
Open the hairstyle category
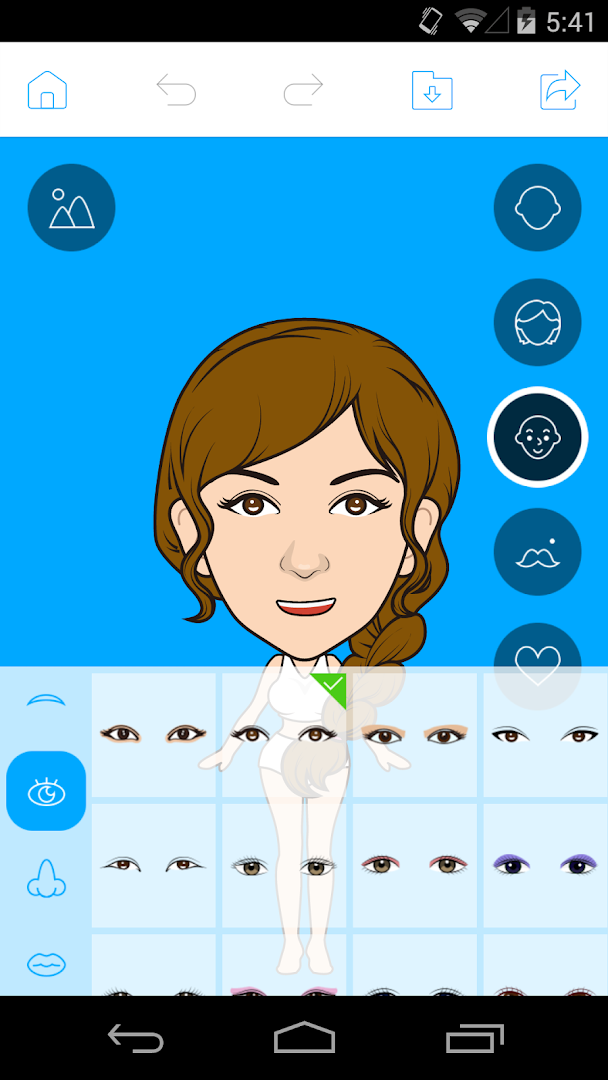click(x=537, y=322)
